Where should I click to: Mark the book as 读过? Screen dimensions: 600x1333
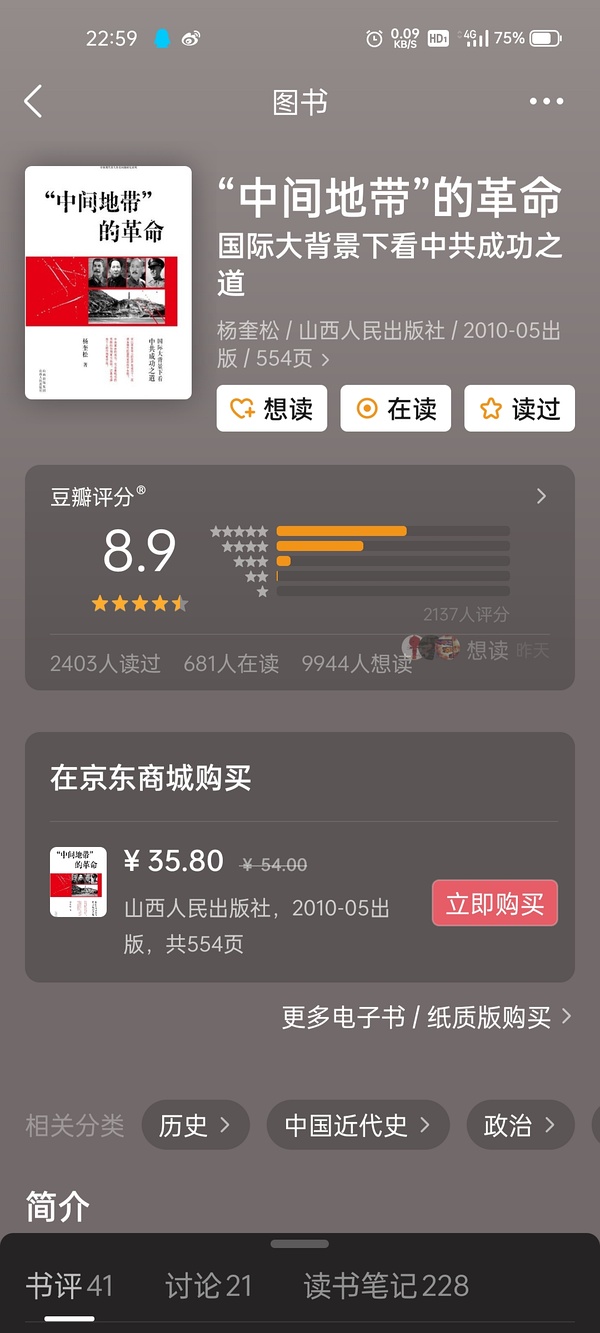[519, 408]
